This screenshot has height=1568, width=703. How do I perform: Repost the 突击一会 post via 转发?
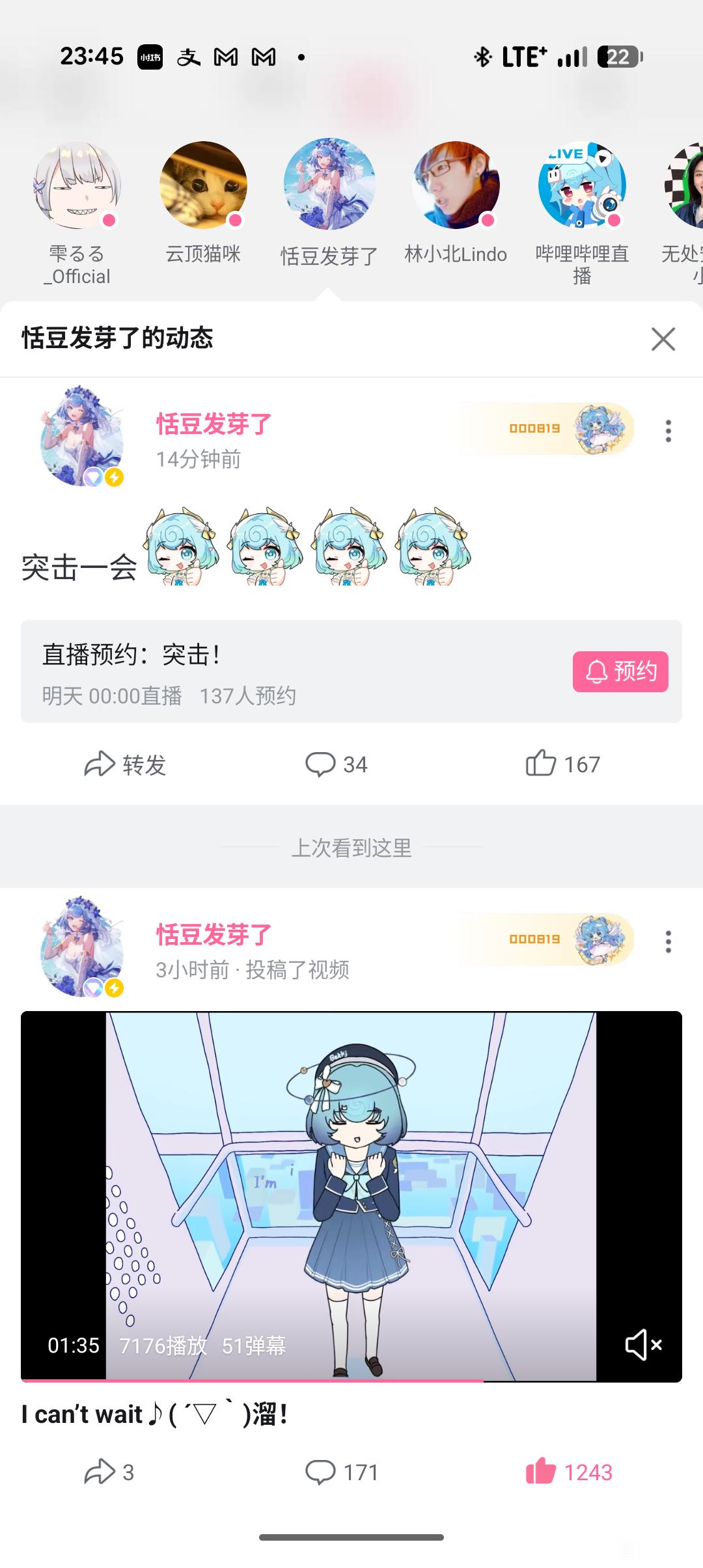(126, 764)
